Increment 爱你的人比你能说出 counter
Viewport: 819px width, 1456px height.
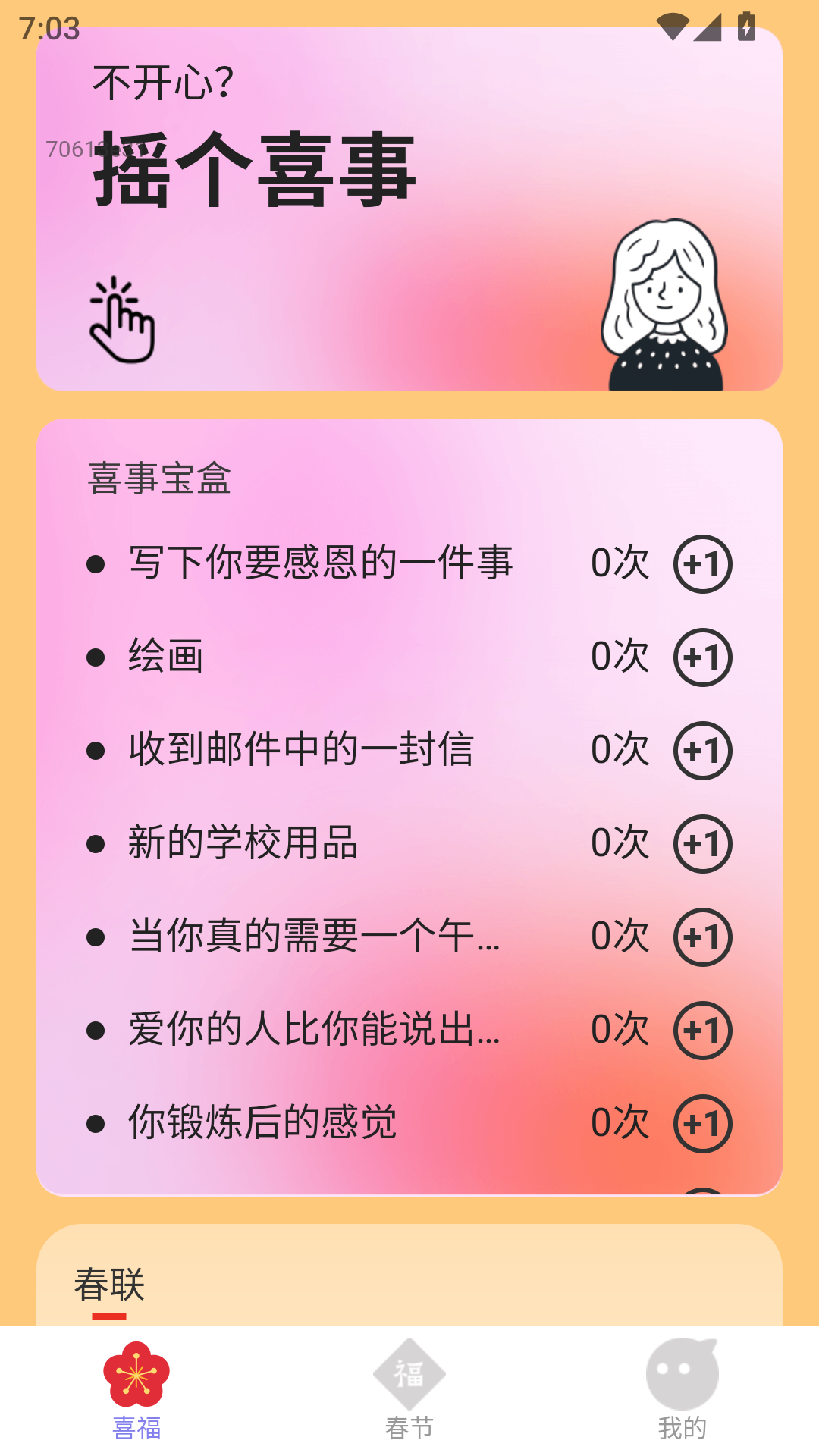pos(701,1031)
